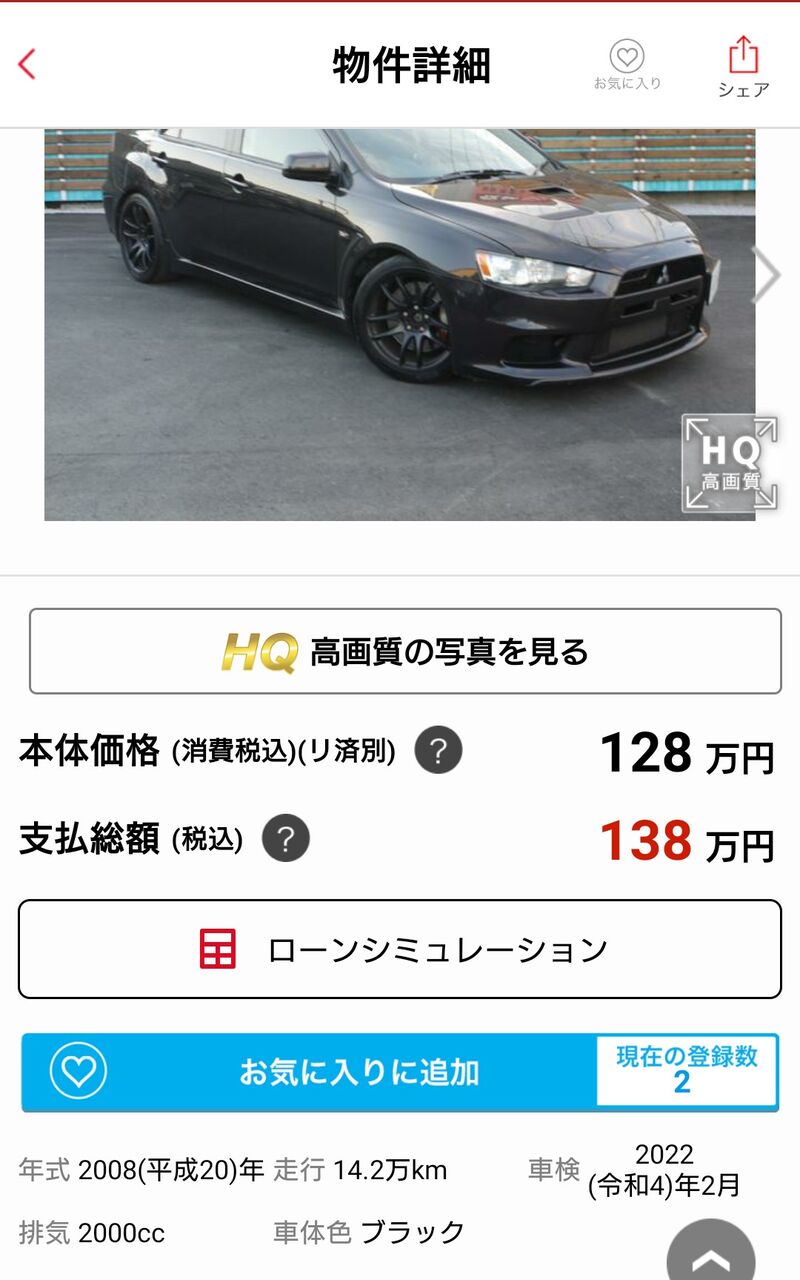View high-quality photos (高画質の写真を見る)
Viewport: 800px width, 1280px height.
pyautogui.click(x=405, y=651)
